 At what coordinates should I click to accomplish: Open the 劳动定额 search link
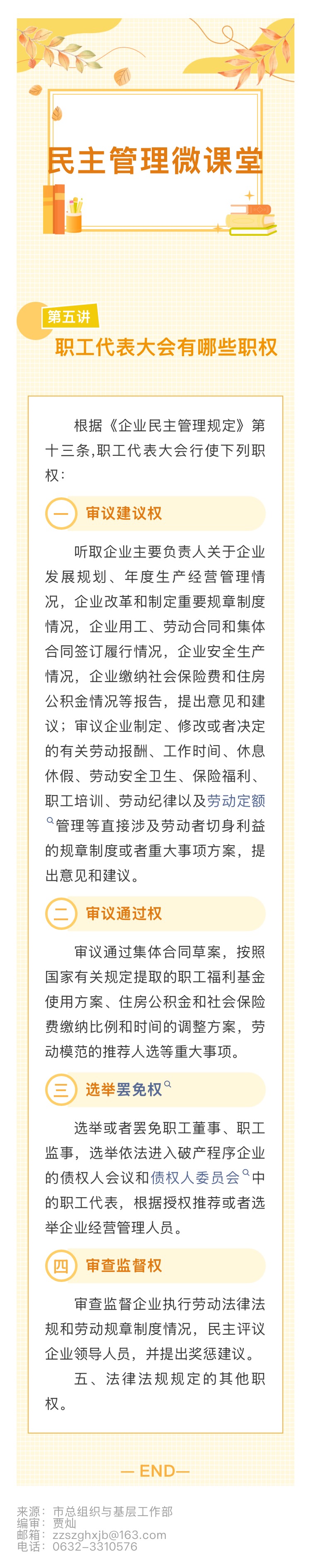(236, 800)
